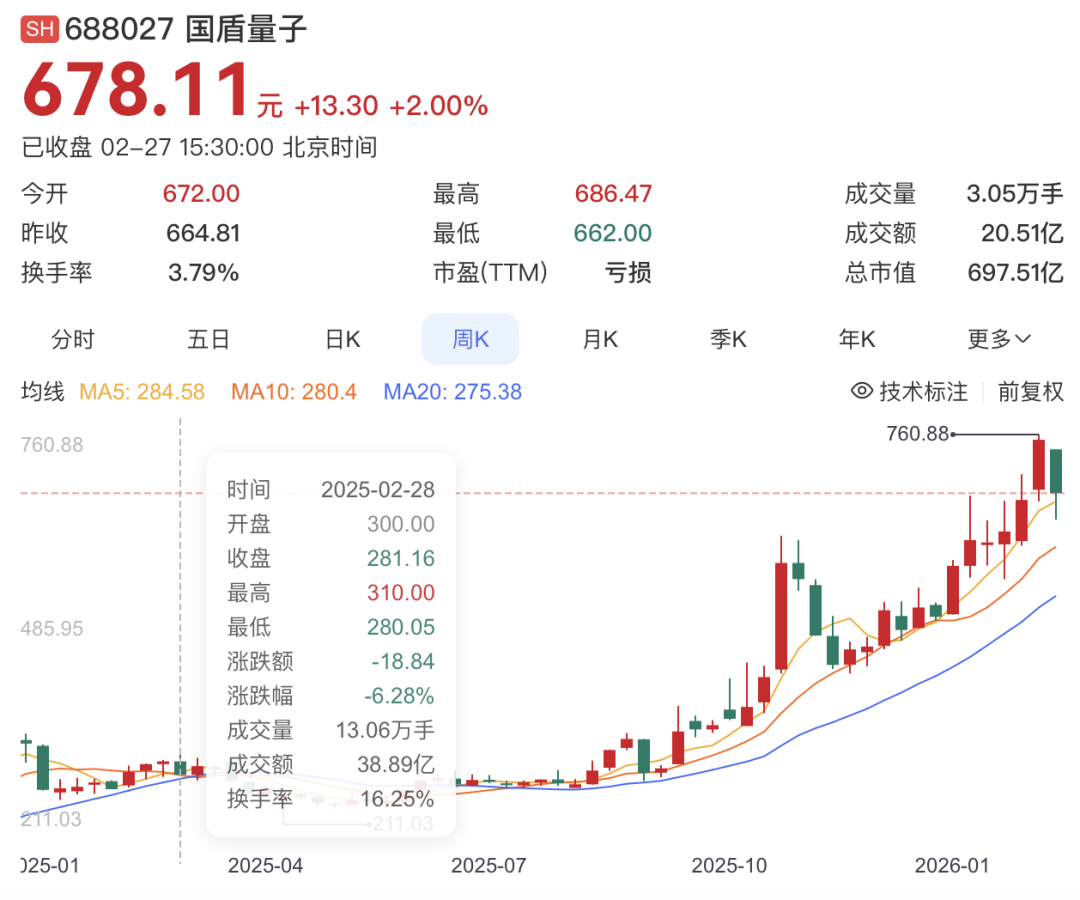
Task: Select the 五日 chart view
Action: [208, 339]
